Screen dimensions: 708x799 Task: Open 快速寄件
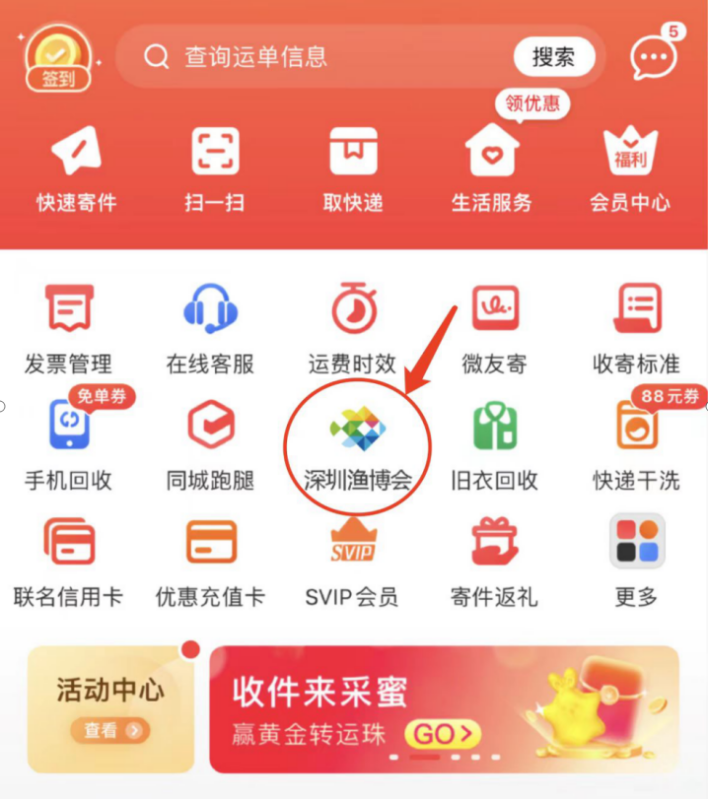(x=76, y=168)
